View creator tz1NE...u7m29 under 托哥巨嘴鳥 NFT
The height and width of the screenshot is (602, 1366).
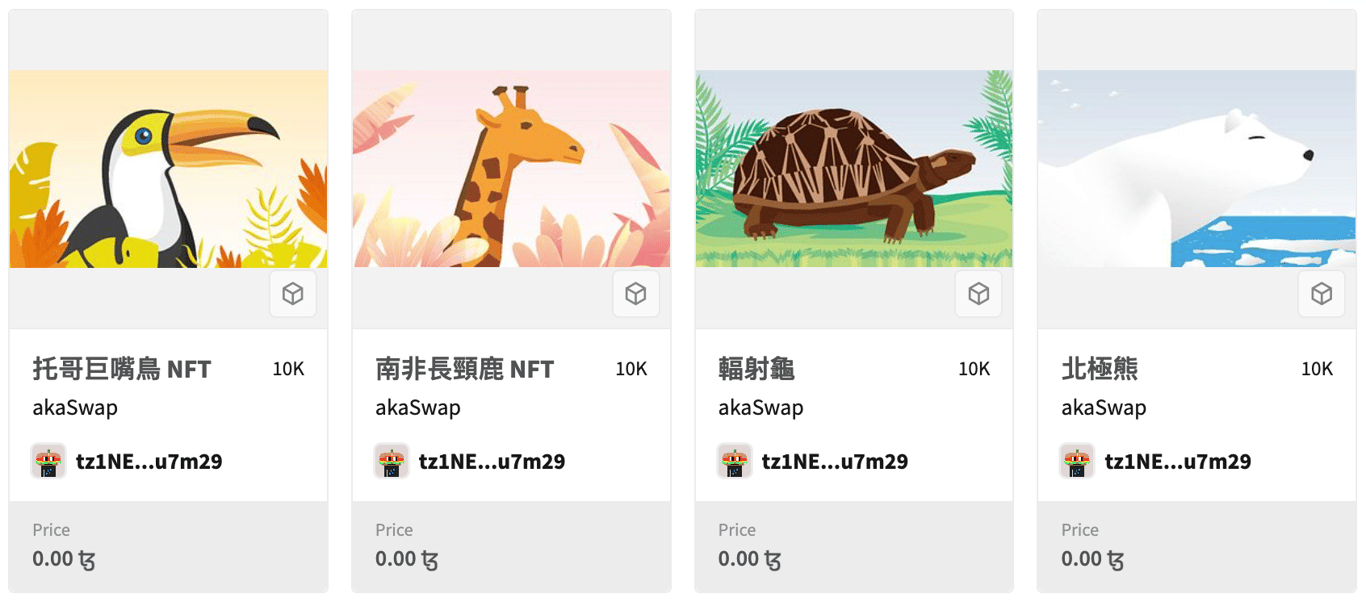pos(148,461)
